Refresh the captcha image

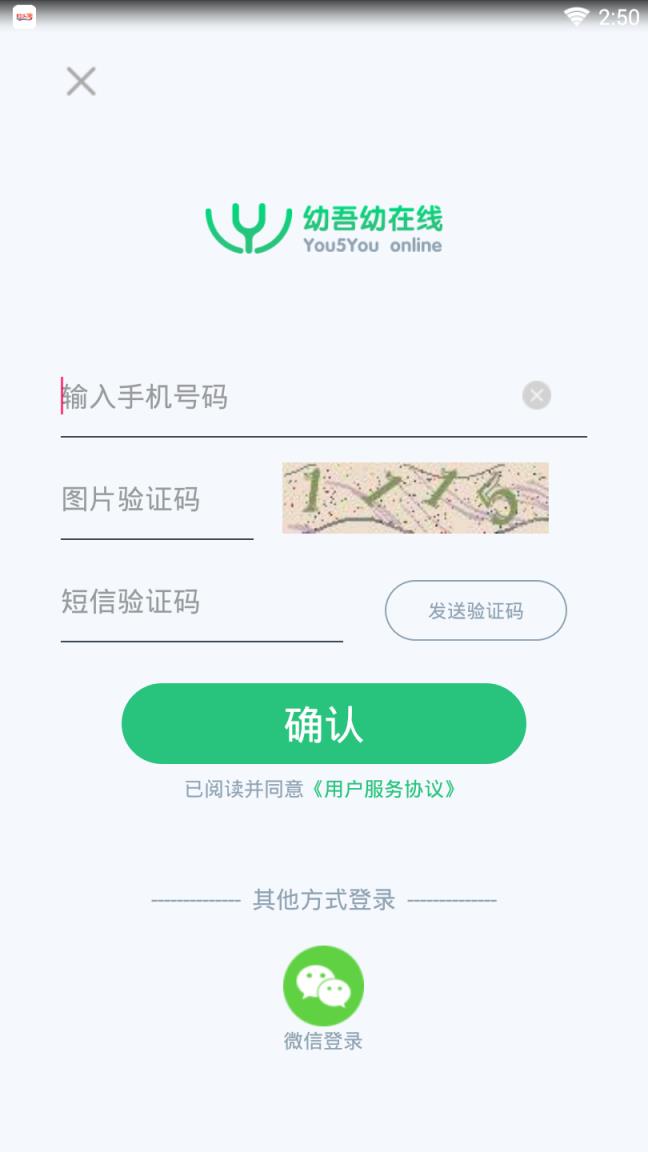click(415, 498)
